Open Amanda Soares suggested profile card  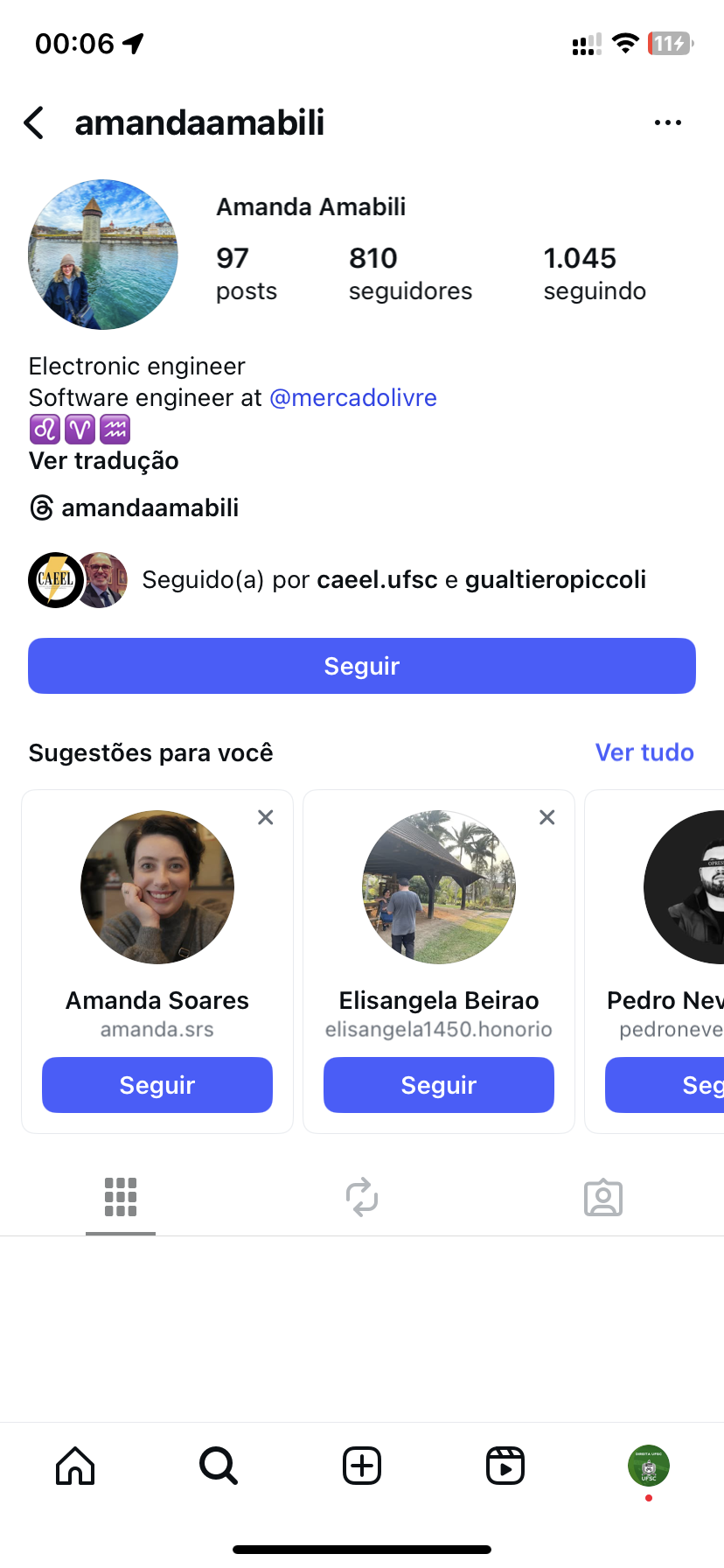(x=157, y=888)
